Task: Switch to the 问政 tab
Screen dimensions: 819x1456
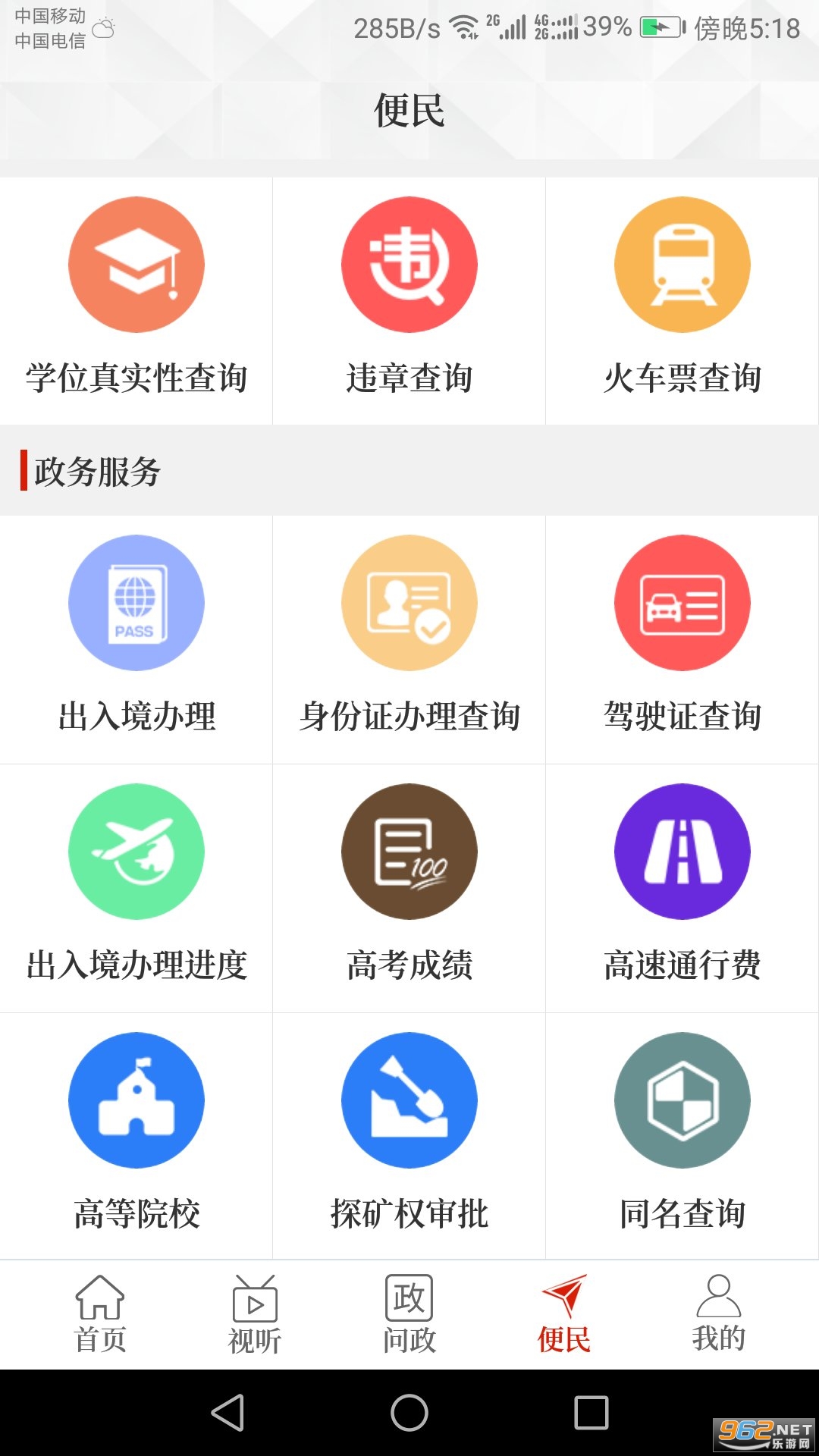Action: coord(409,1313)
